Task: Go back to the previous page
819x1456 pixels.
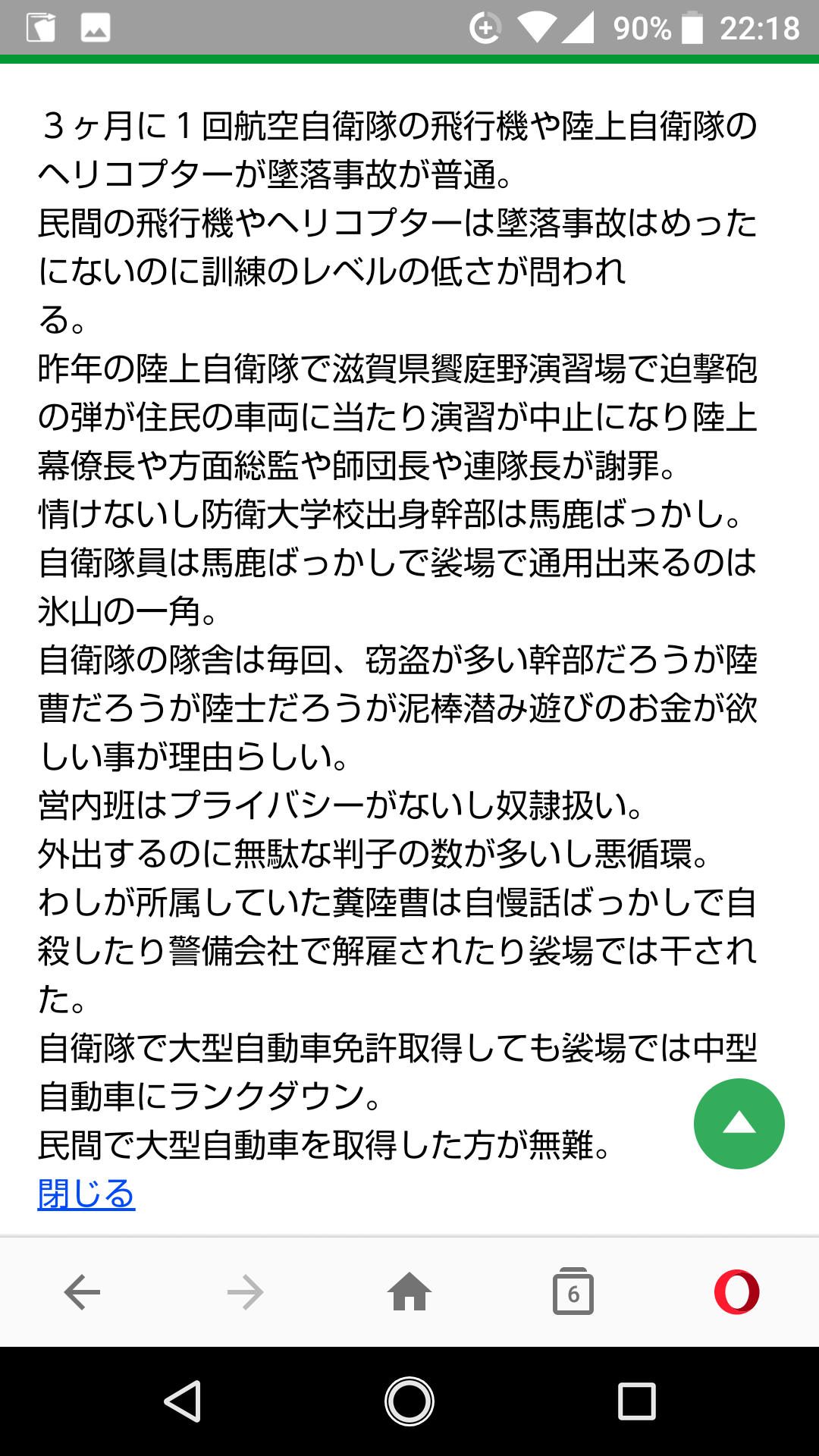Action: (x=82, y=1292)
